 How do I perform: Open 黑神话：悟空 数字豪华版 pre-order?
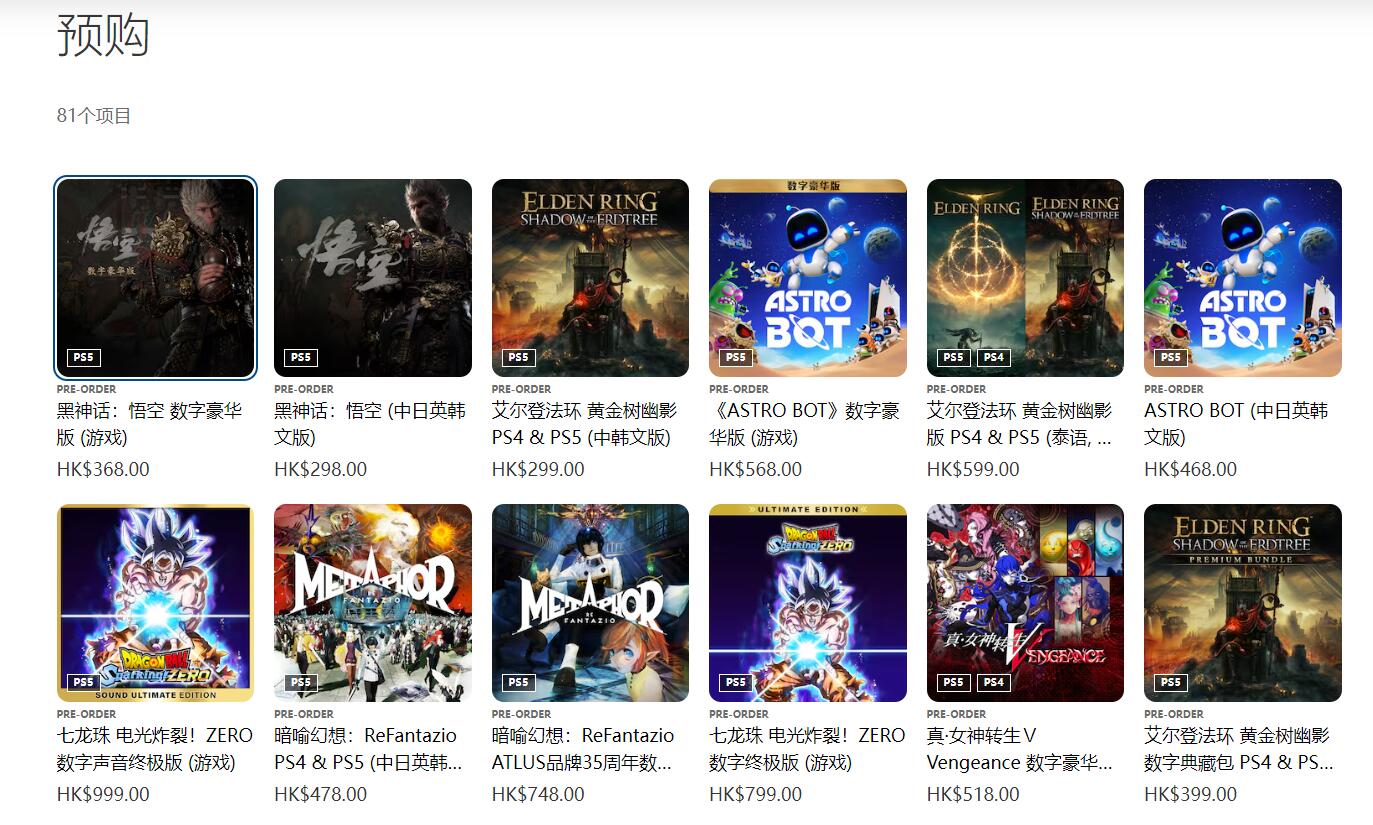pos(155,278)
